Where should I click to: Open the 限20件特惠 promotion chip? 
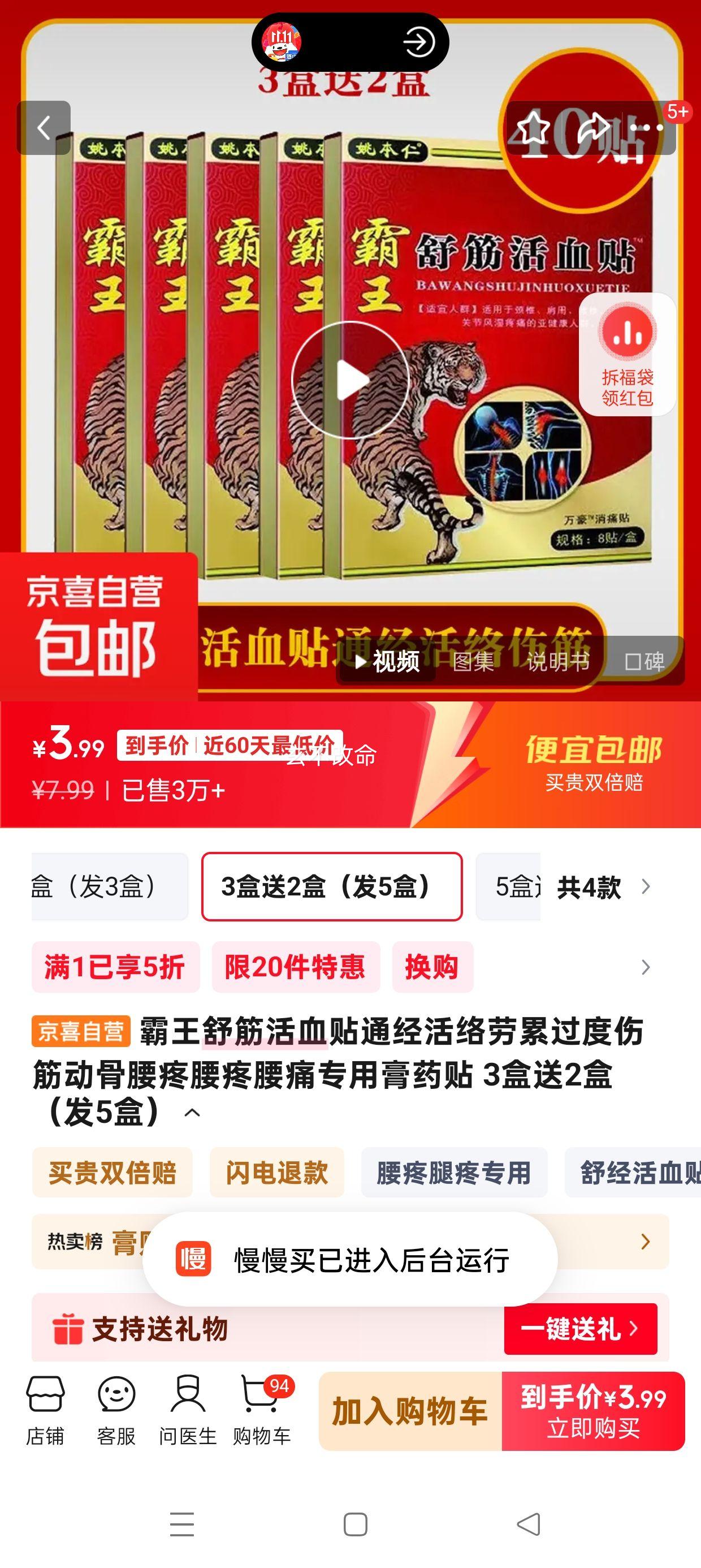(x=296, y=967)
